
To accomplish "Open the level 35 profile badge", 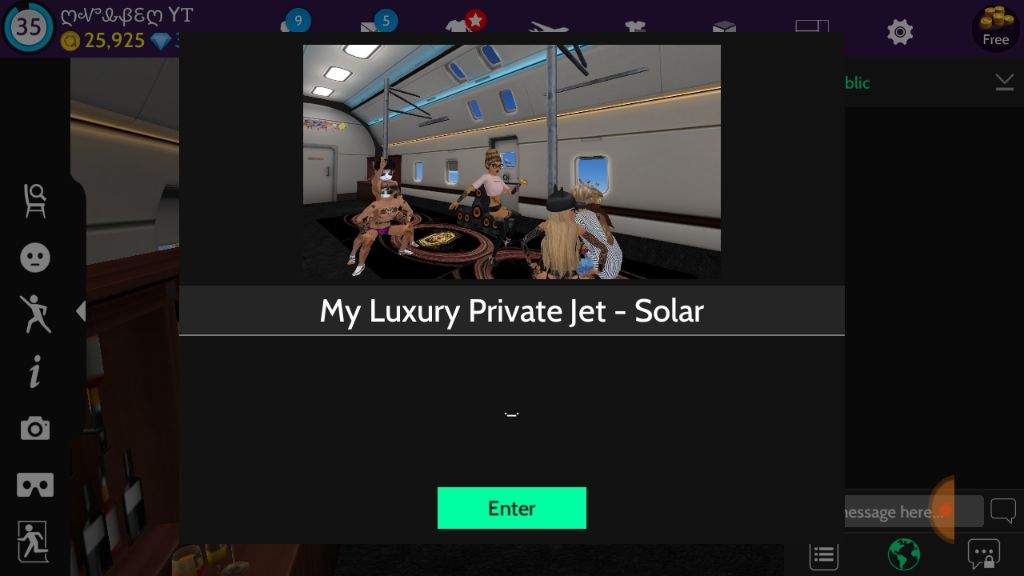I will click(x=29, y=28).
